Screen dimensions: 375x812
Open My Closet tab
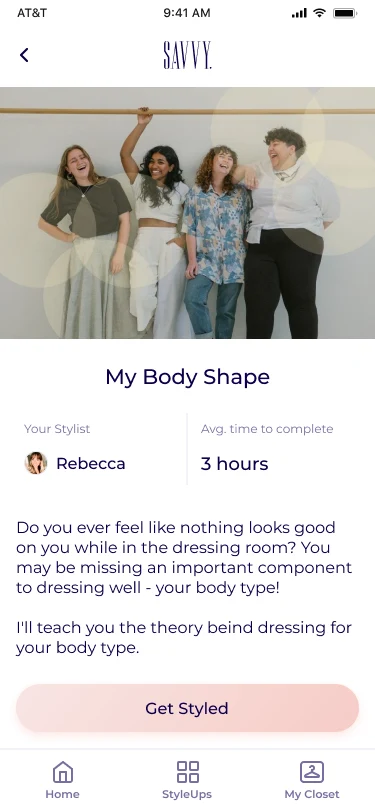pyautogui.click(x=312, y=780)
